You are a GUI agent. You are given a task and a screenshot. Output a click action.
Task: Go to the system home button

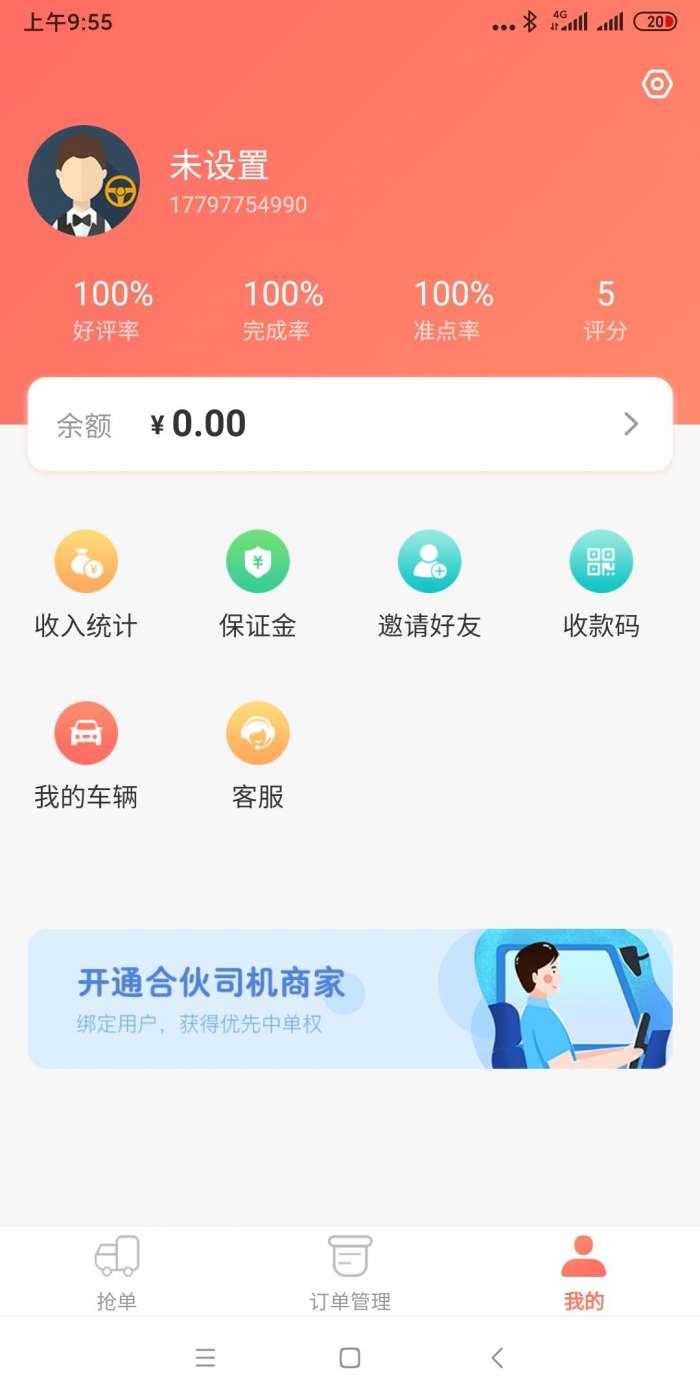point(350,1357)
